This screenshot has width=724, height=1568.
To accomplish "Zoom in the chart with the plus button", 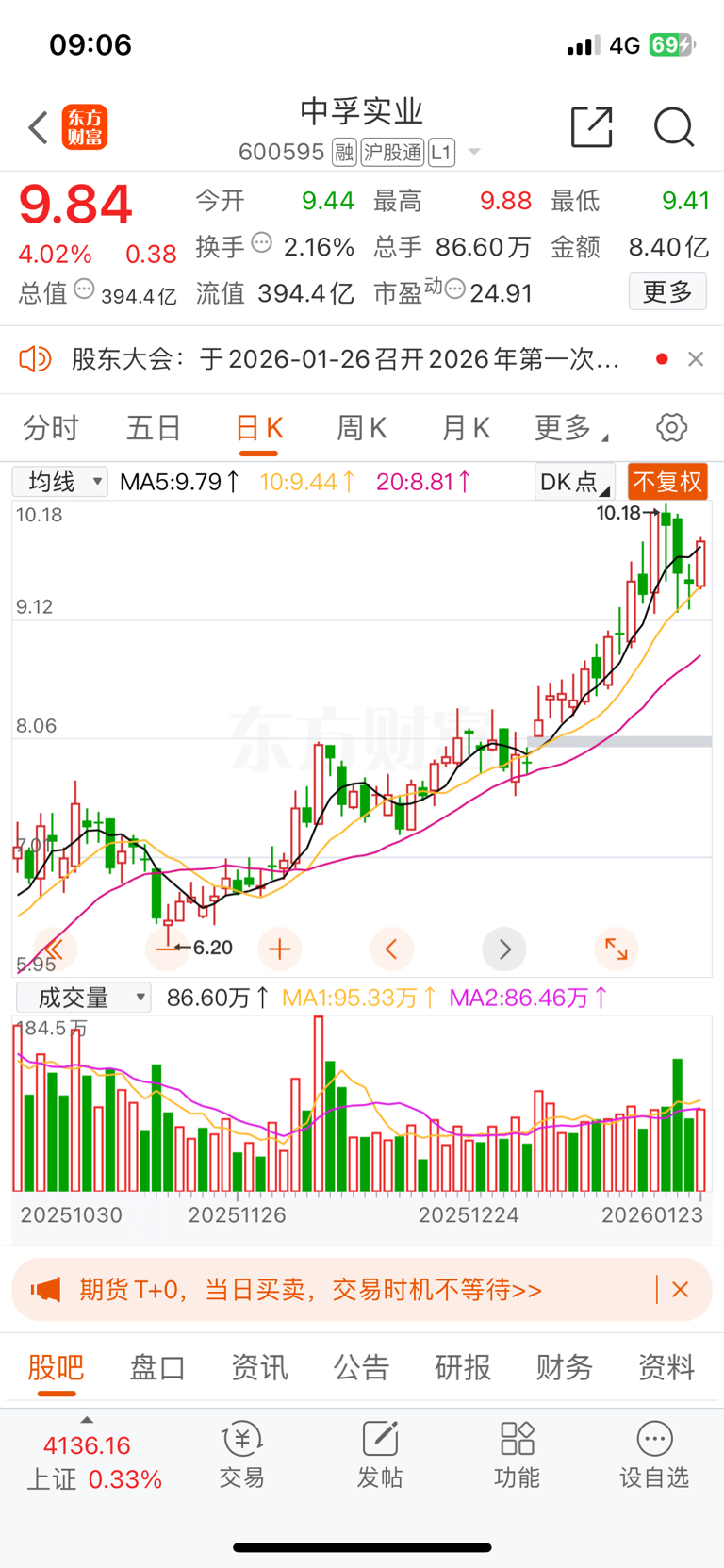I will [x=279, y=949].
